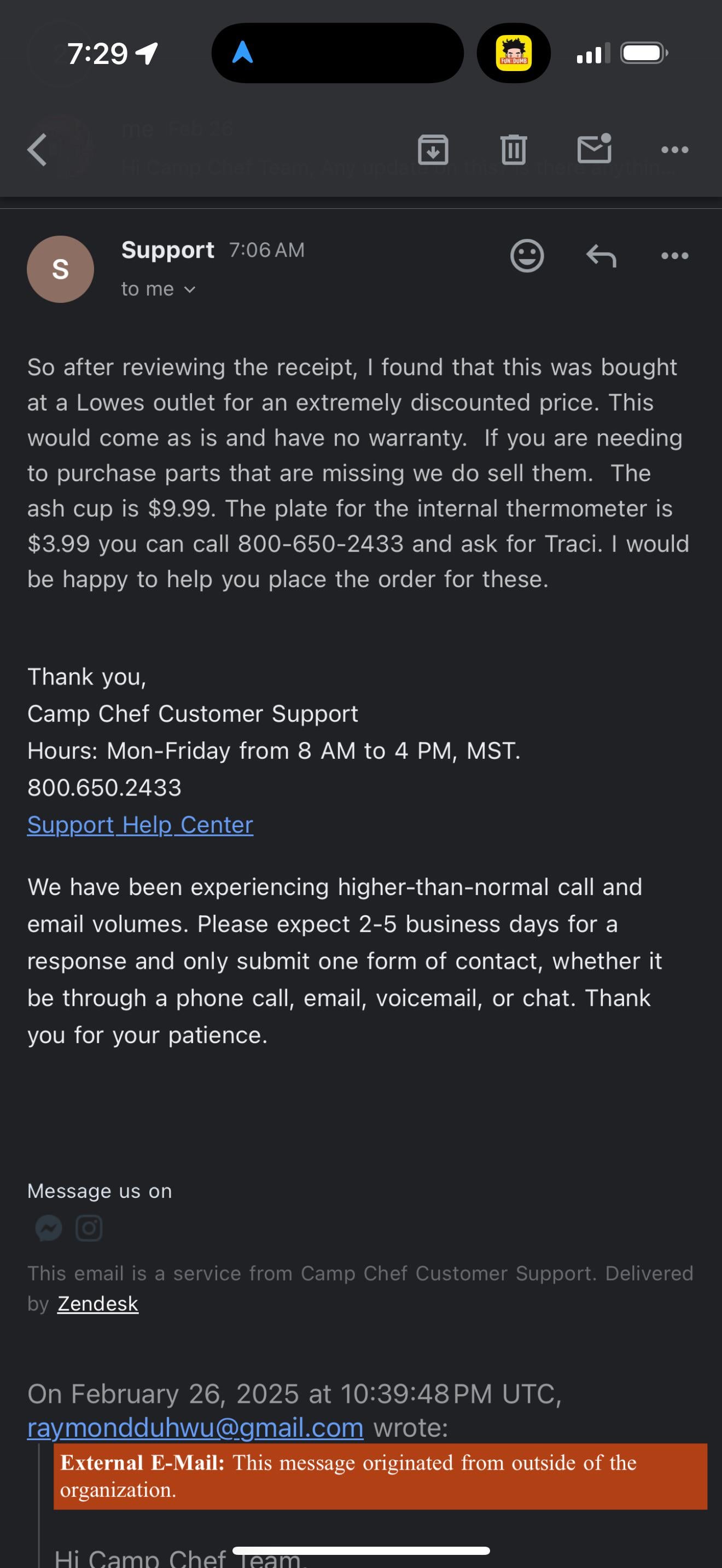
Task: Reply to the Support message
Action: pyautogui.click(x=601, y=256)
